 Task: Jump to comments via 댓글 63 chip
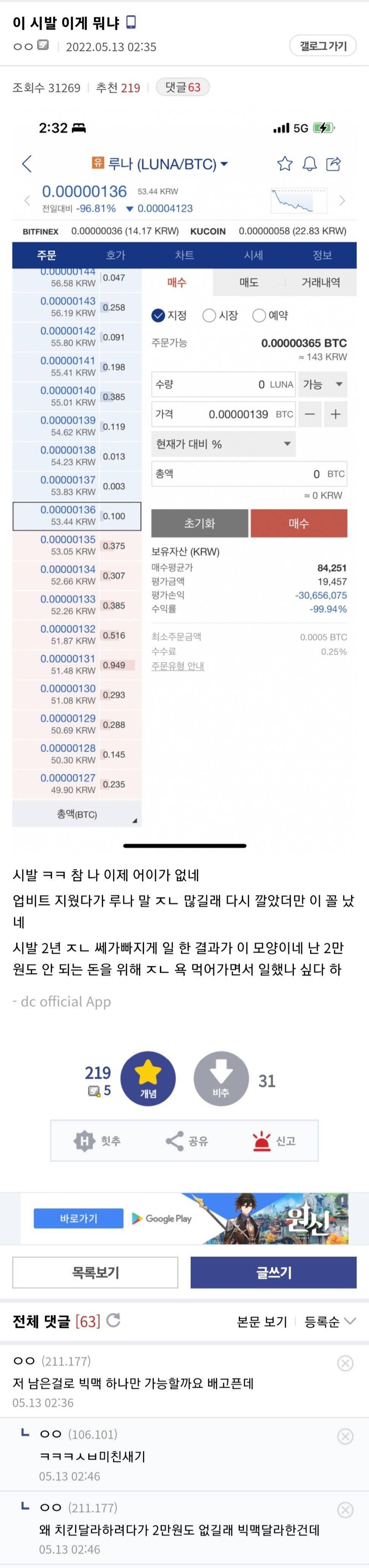182,87
